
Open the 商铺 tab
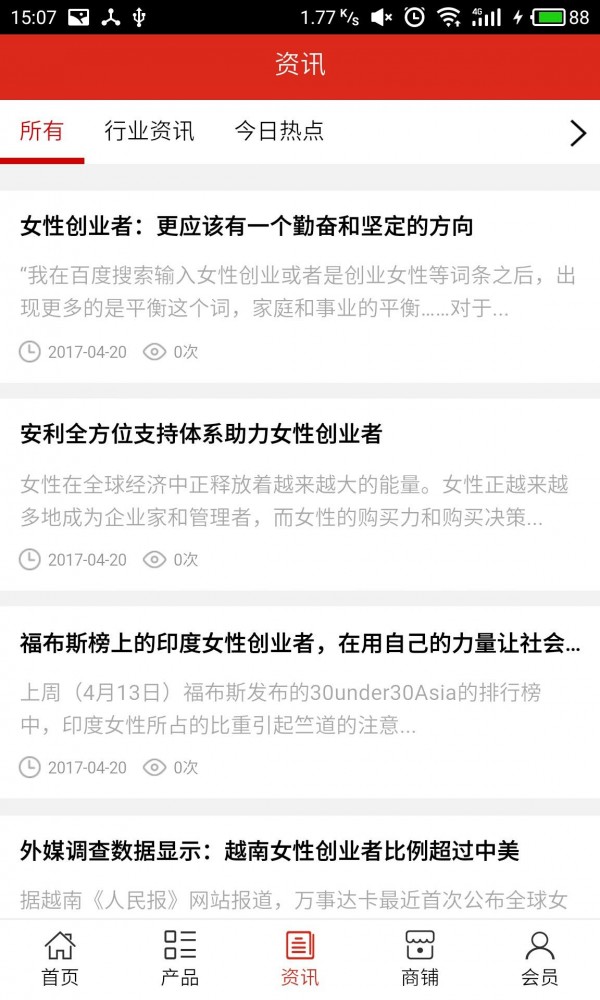pyautogui.click(x=420, y=958)
